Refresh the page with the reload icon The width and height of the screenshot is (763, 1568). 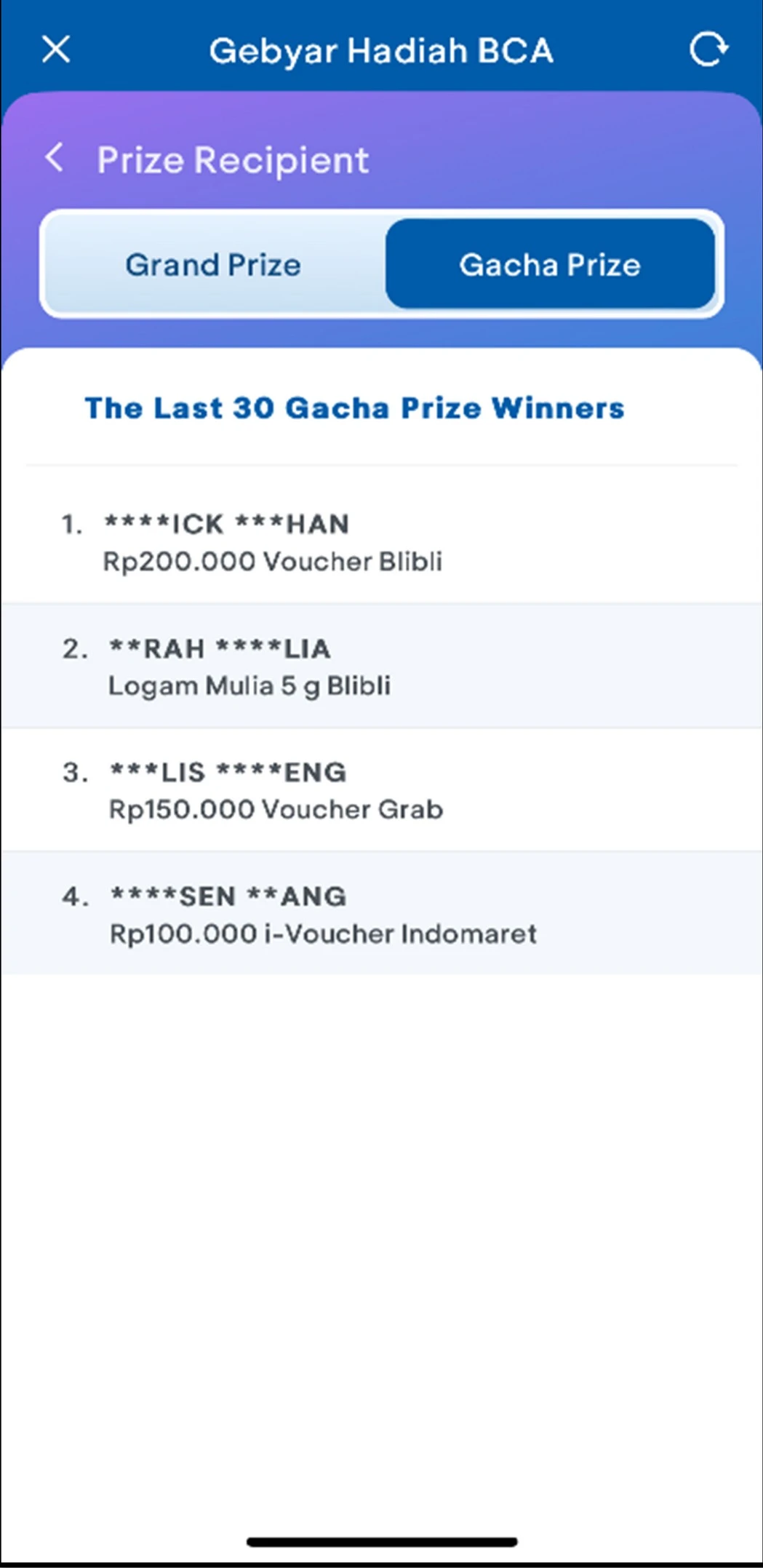tap(708, 49)
